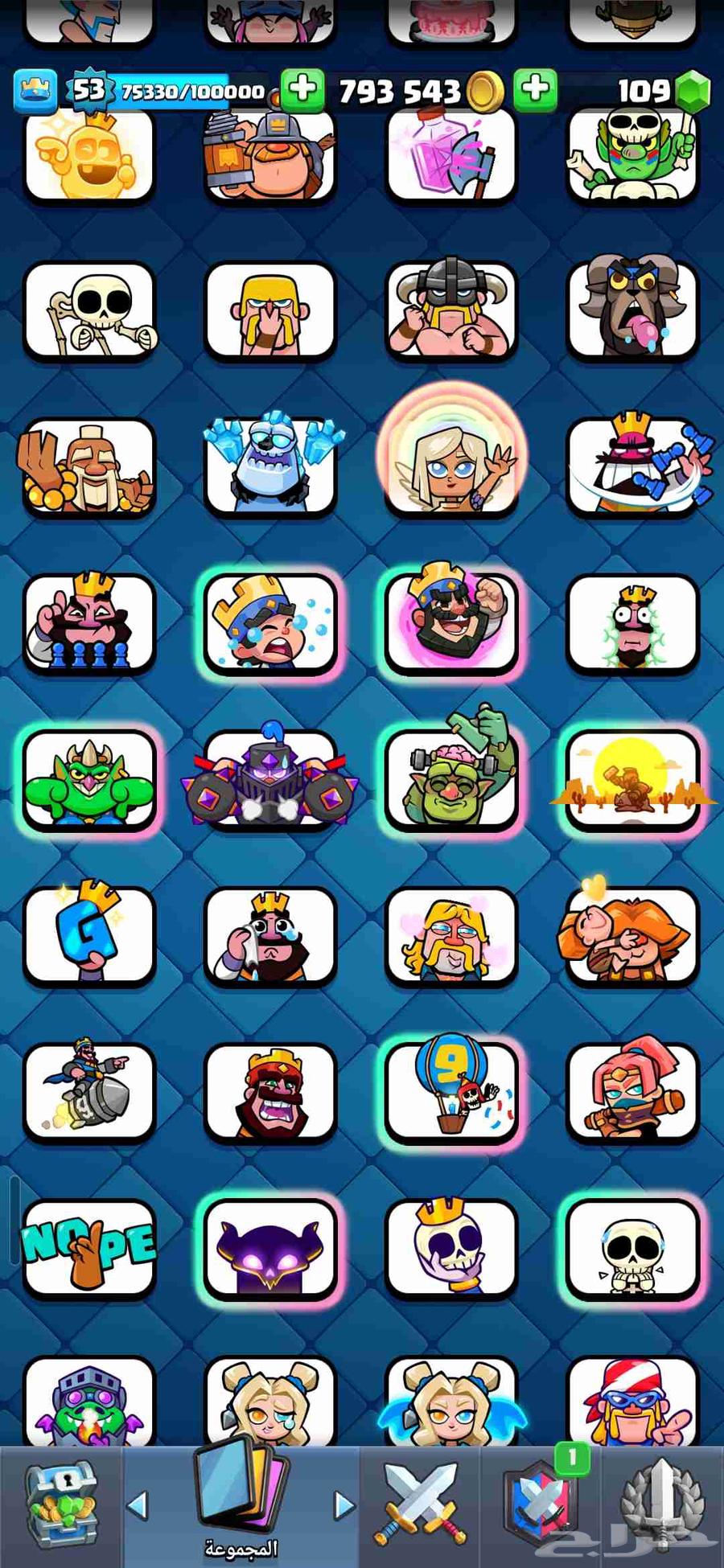Choose the desert sunset emote

click(x=632, y=780)
